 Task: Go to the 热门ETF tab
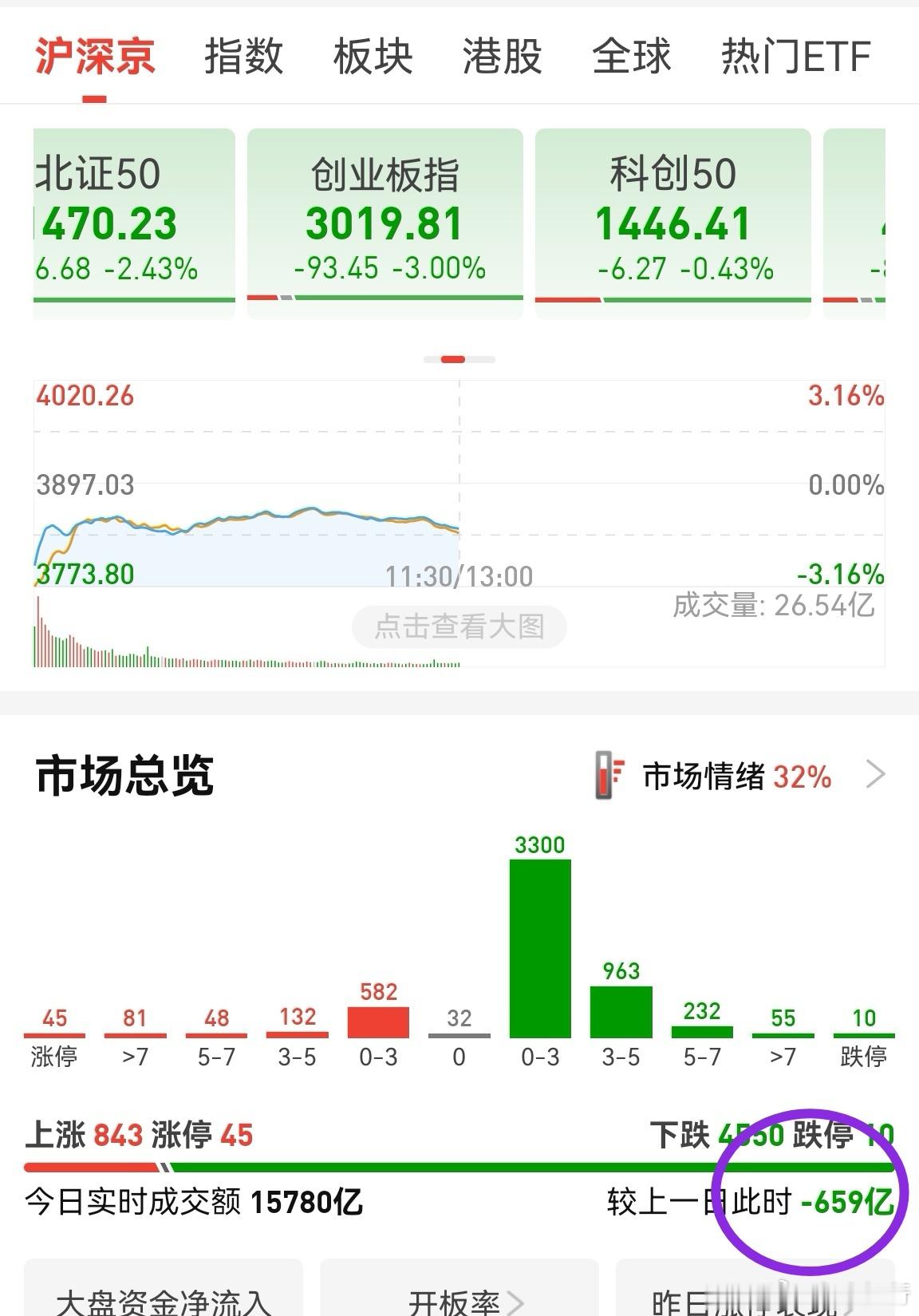tap(795, 57)
